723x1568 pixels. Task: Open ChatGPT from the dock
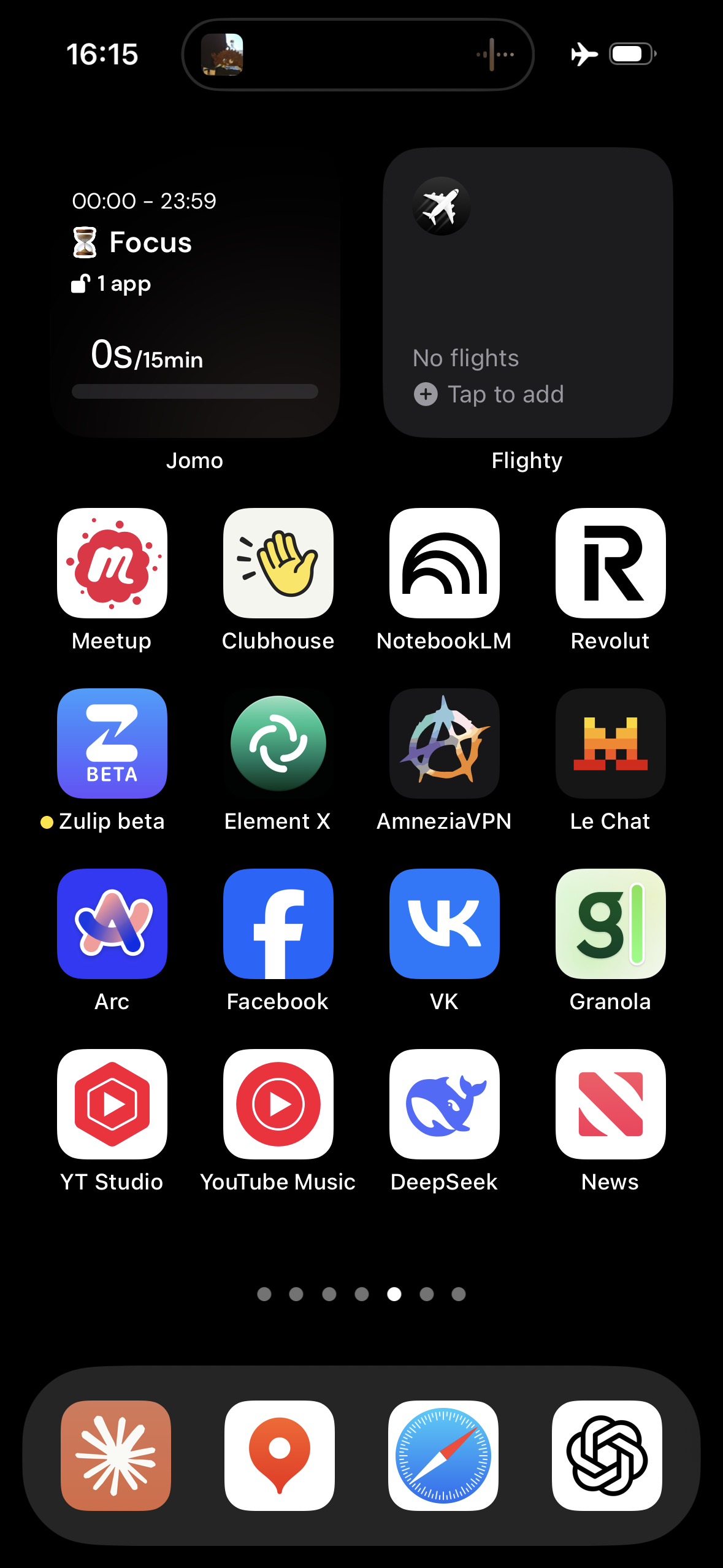tap(607, 1456)
